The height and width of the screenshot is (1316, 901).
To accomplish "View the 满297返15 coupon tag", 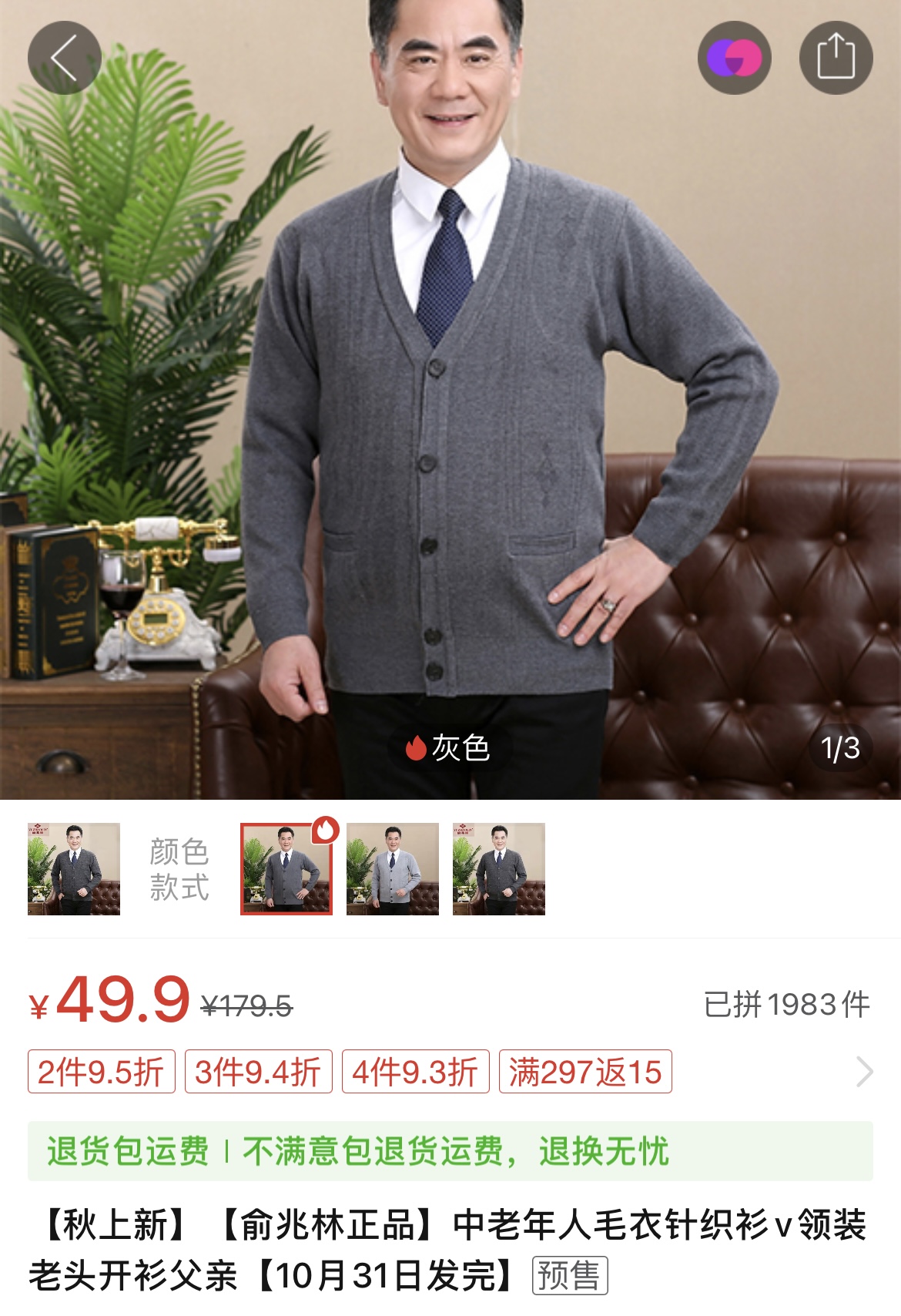I will [585, 1072].
